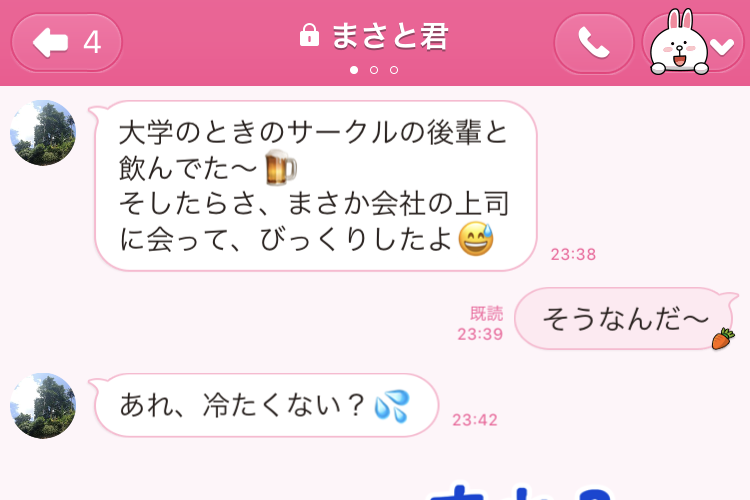Expand the chat options dropdown menu
Screen dimensions: 750x500
pos(720,44)
